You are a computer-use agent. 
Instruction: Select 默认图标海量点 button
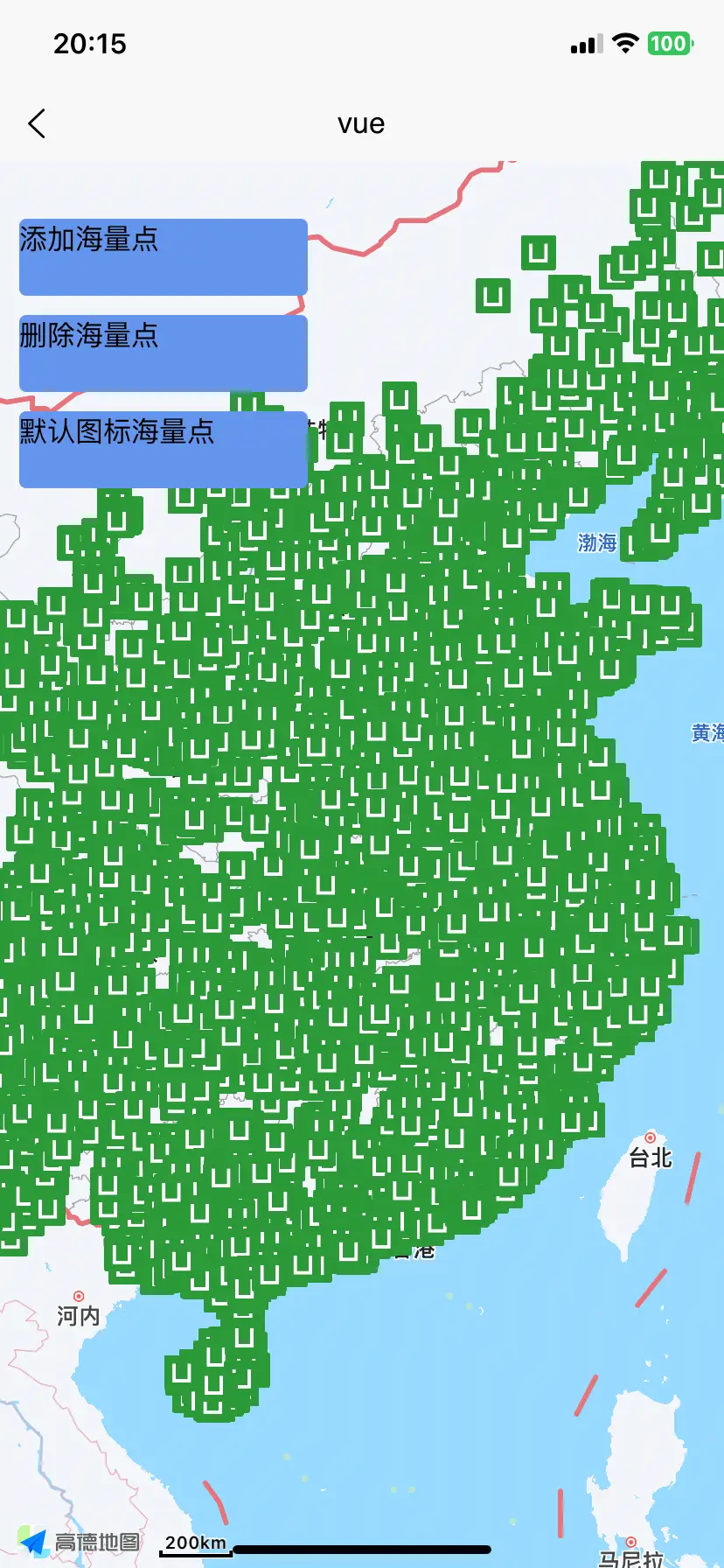pos(164,450)
